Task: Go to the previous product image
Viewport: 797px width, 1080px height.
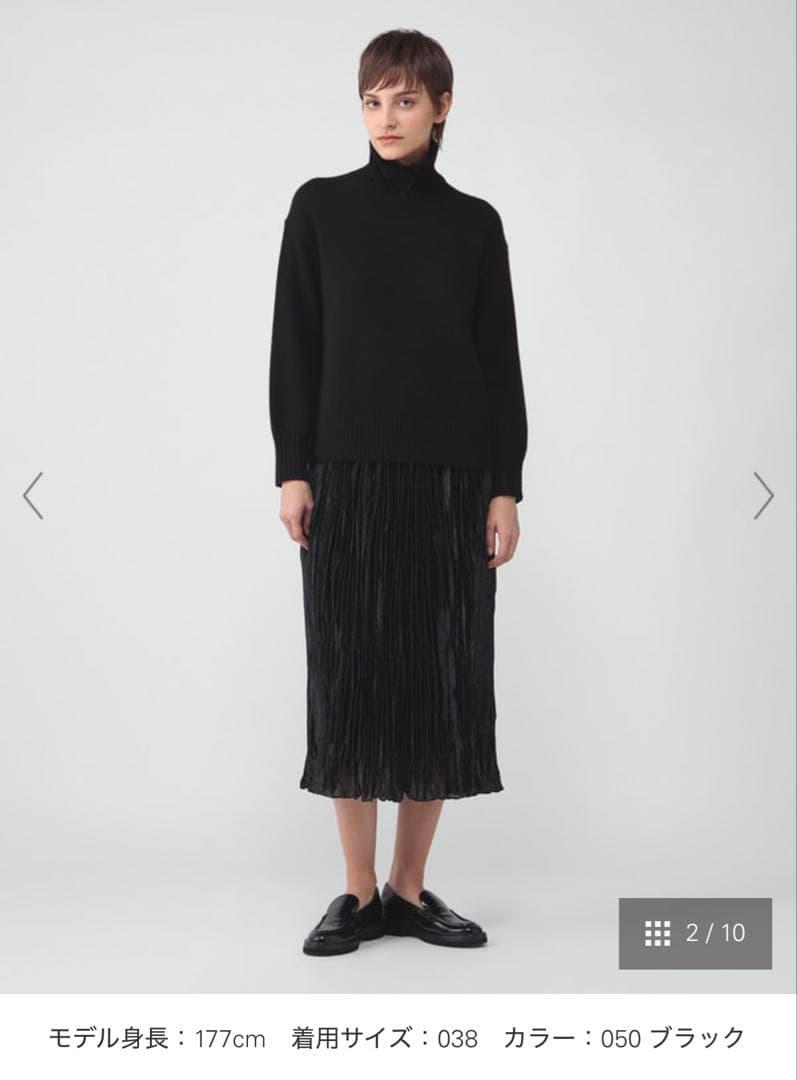Action: tap(33, 495)
